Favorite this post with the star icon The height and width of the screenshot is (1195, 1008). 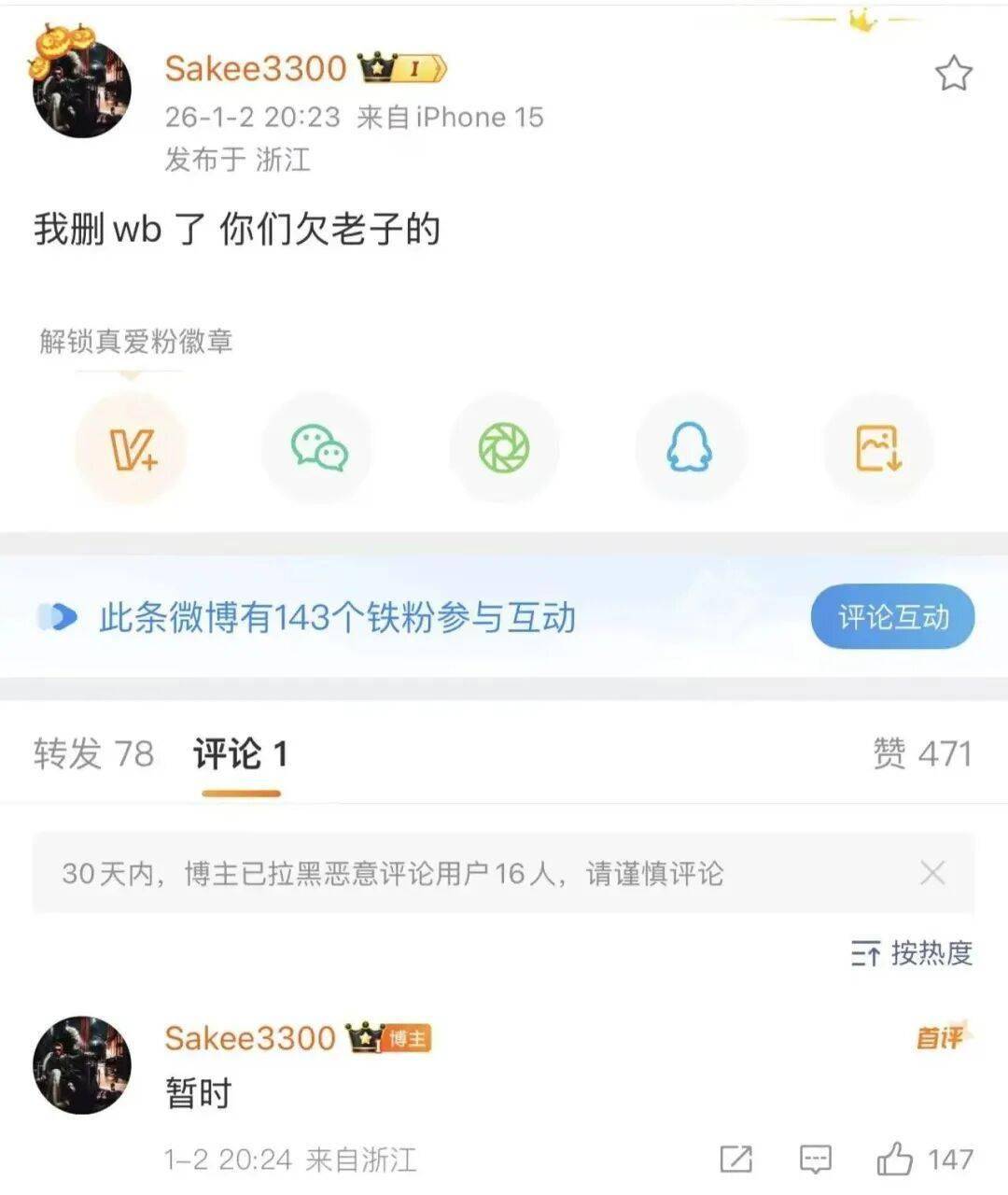pyautogui.click(x=953, y=73)
